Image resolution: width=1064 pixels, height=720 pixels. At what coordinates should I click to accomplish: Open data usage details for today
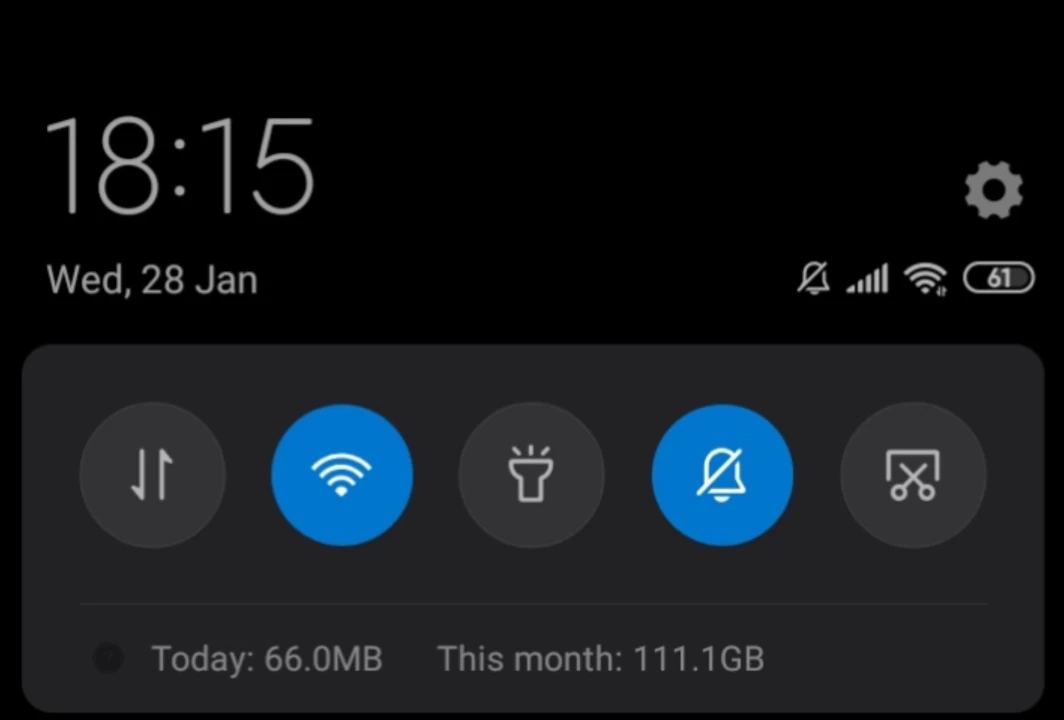[x=266, y=659]
